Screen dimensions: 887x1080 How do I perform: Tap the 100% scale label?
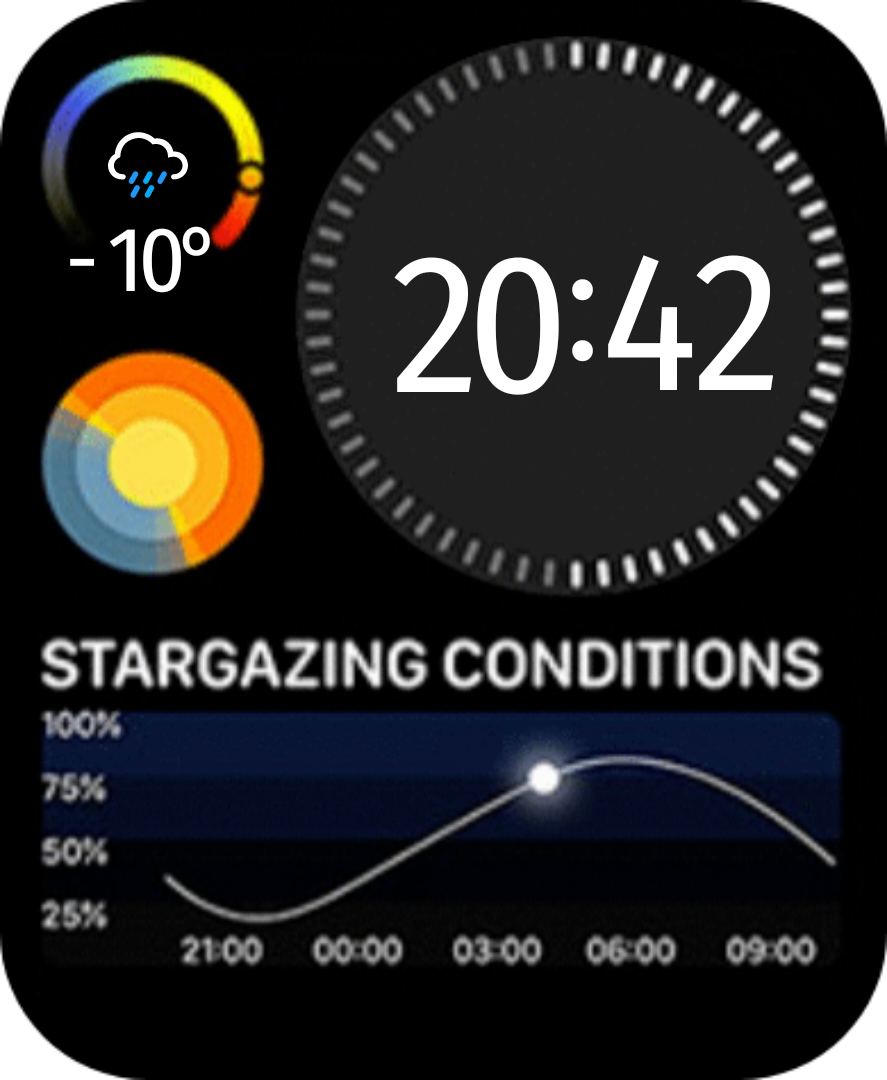(82, 722)
